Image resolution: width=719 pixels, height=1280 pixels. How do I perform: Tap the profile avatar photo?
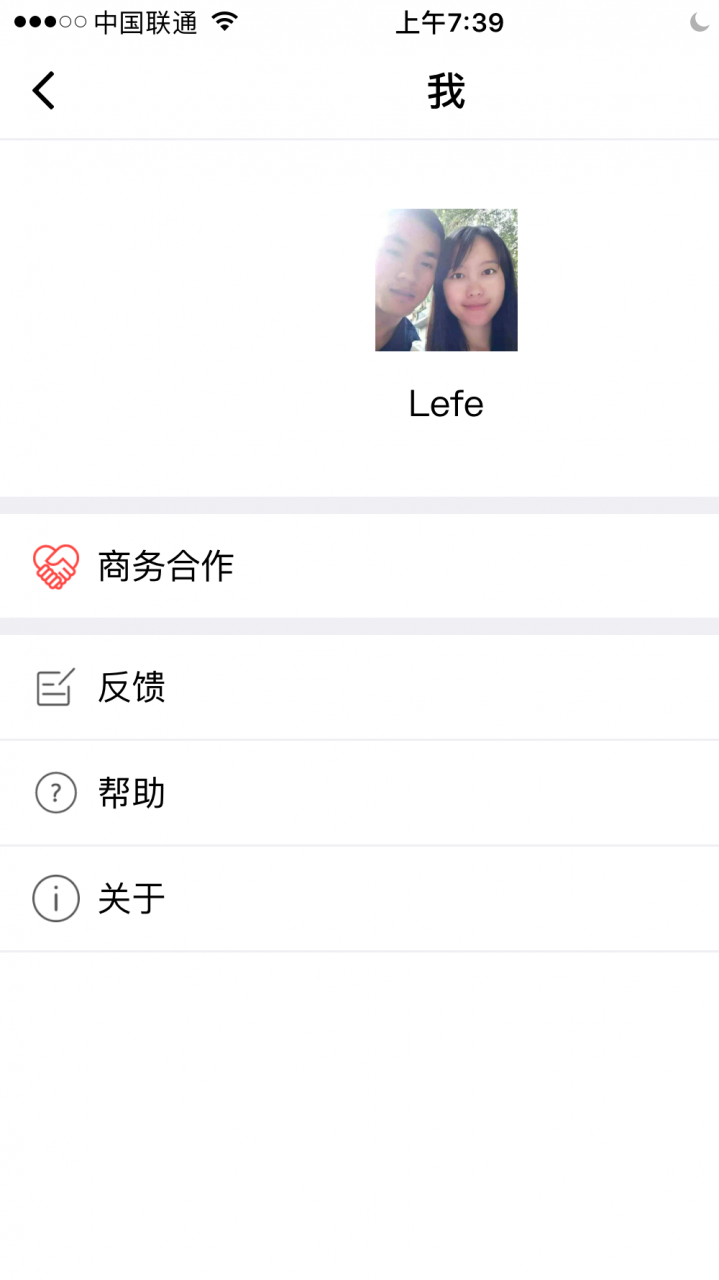(x=446, y=280)
